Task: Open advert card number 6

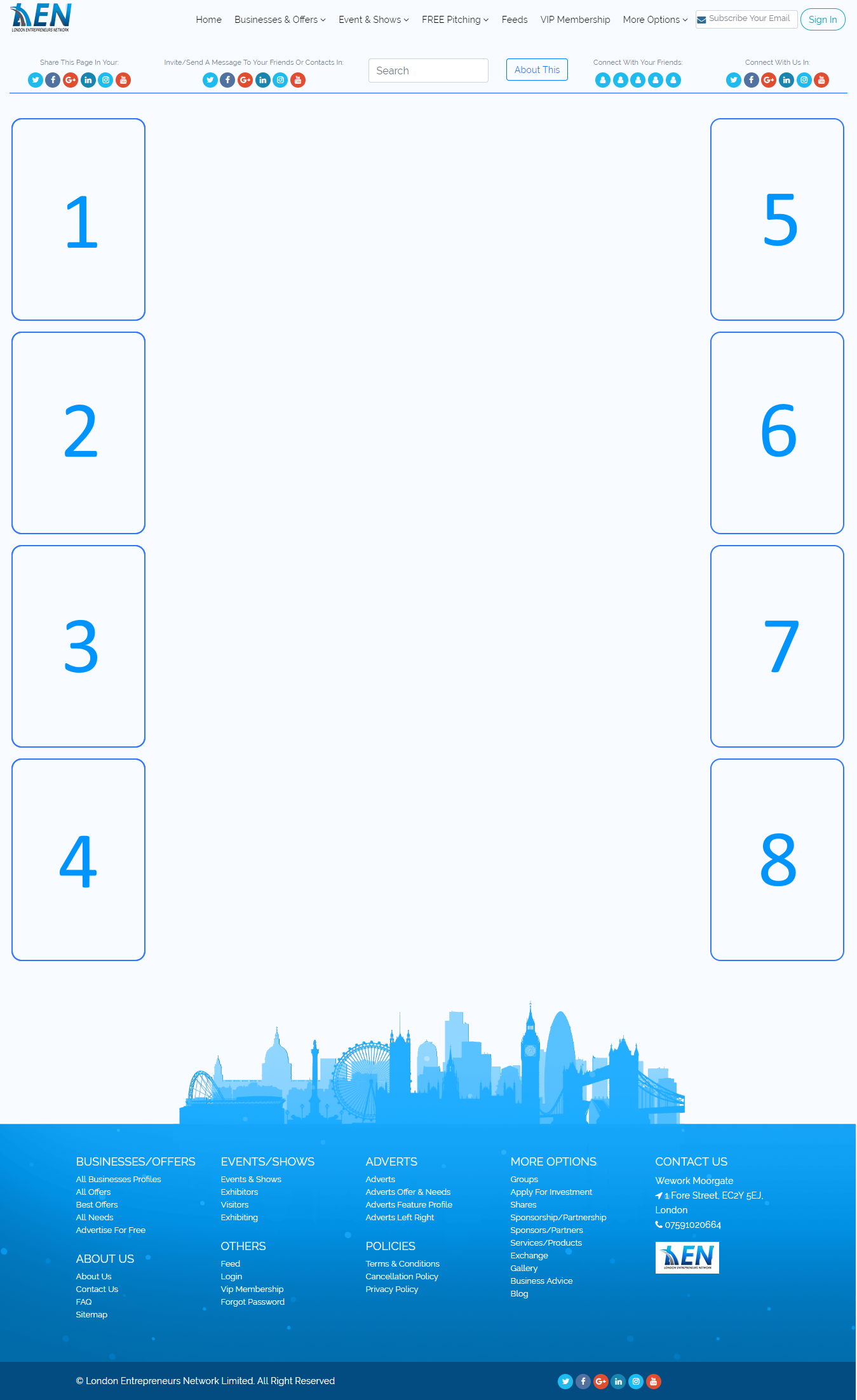Action: 777,433
